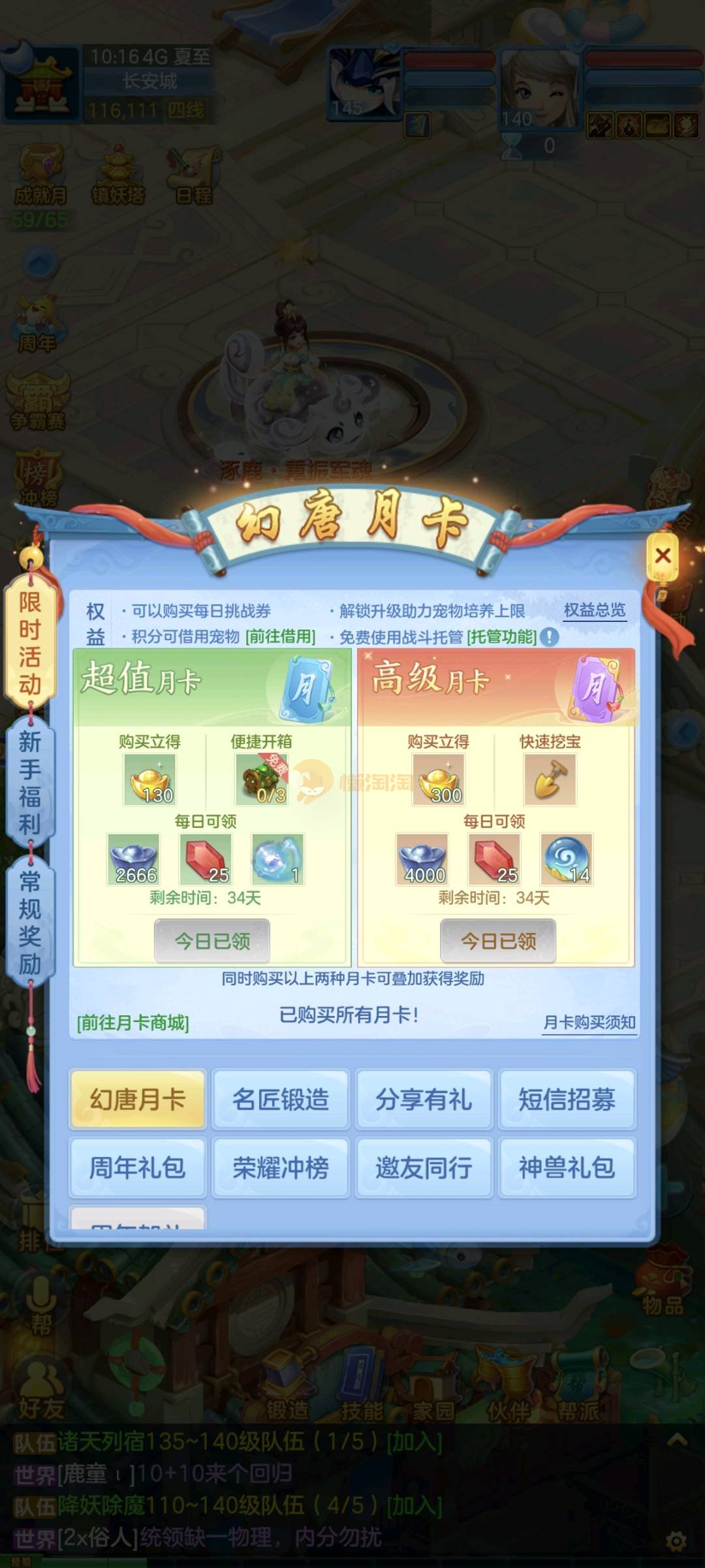Tap the 便捷开箱 free chest icon
Viewport: 705px width, 1568px height.
coord(261,779)
